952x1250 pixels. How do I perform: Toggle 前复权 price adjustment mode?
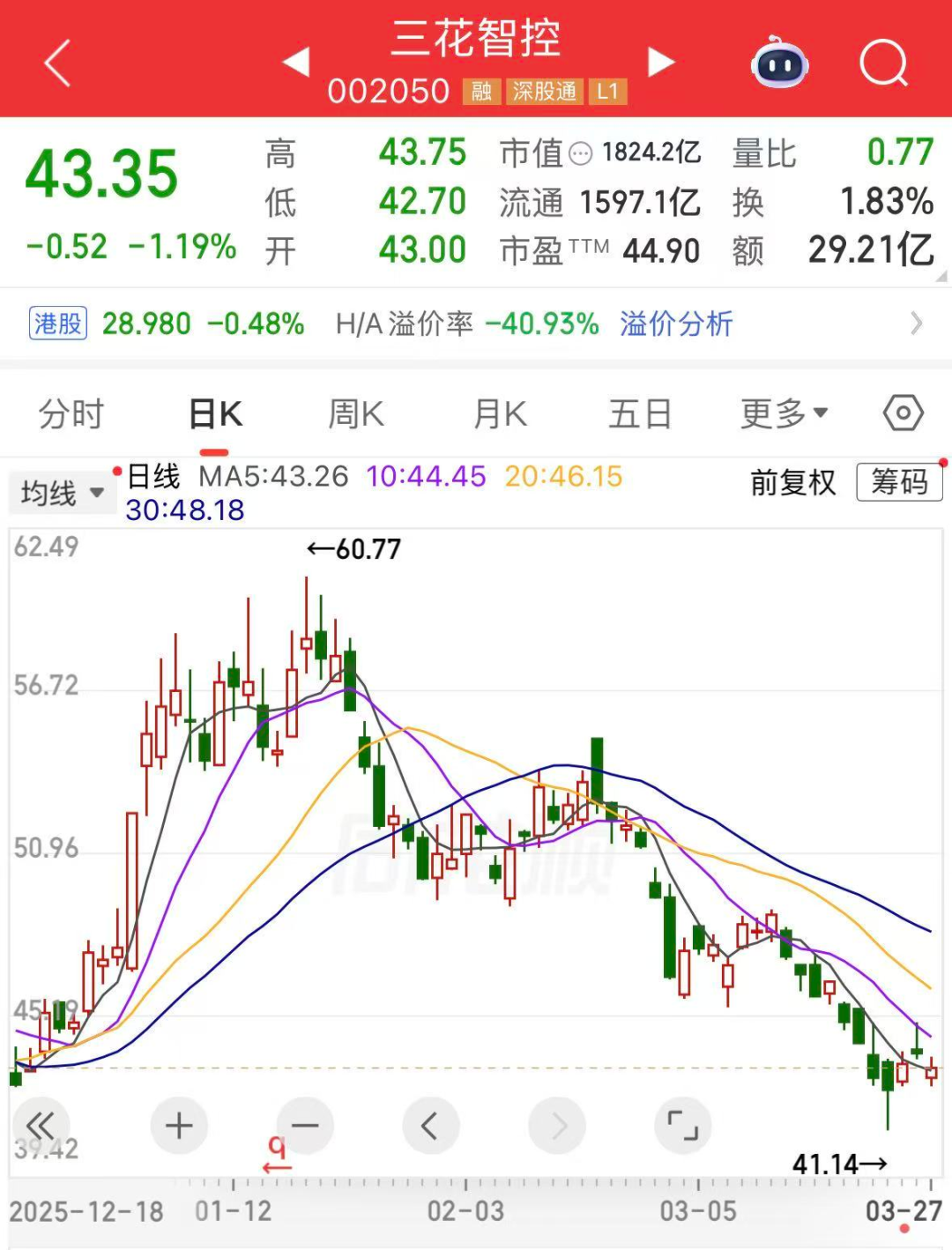coord(792,483)
